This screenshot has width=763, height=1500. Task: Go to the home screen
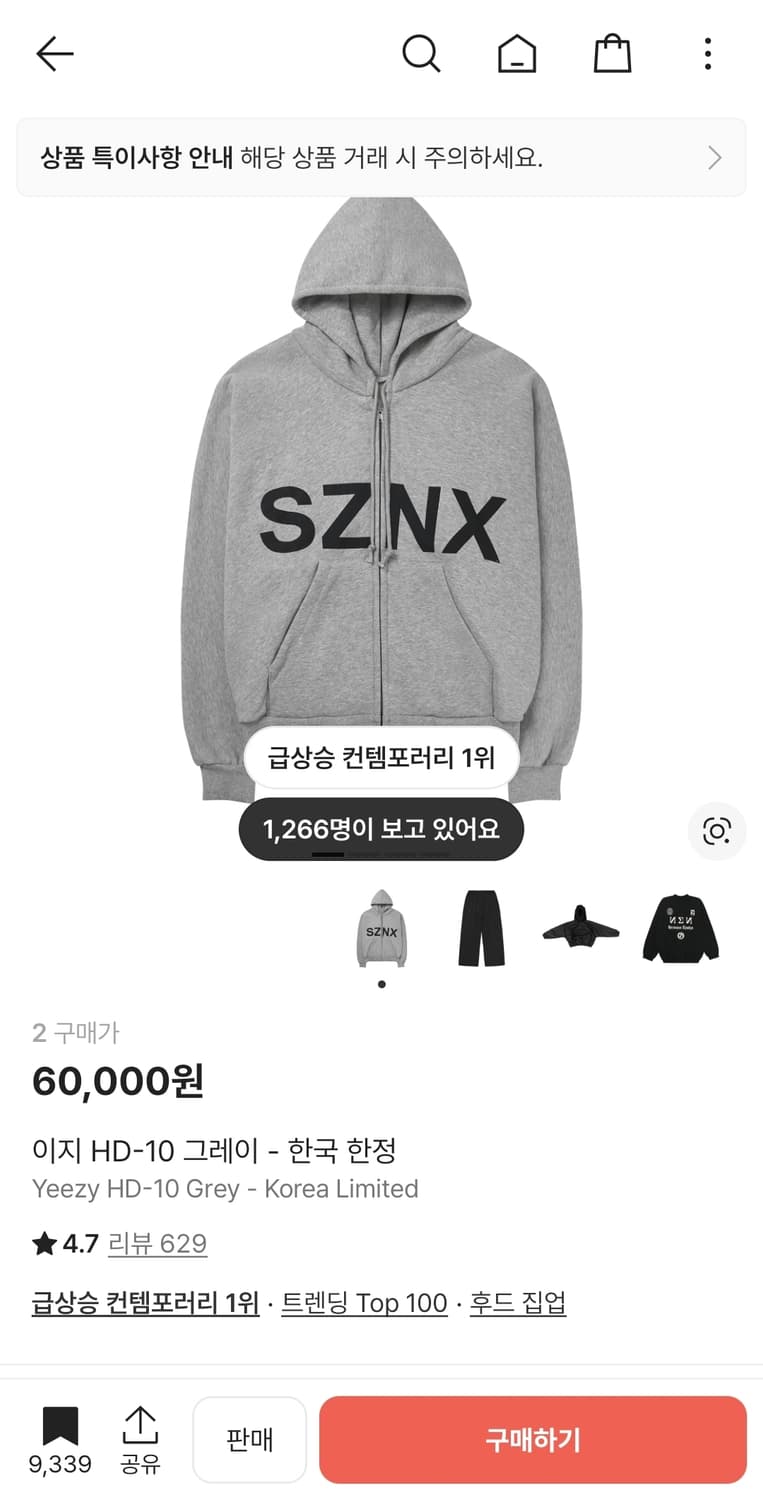click(516, 54)
